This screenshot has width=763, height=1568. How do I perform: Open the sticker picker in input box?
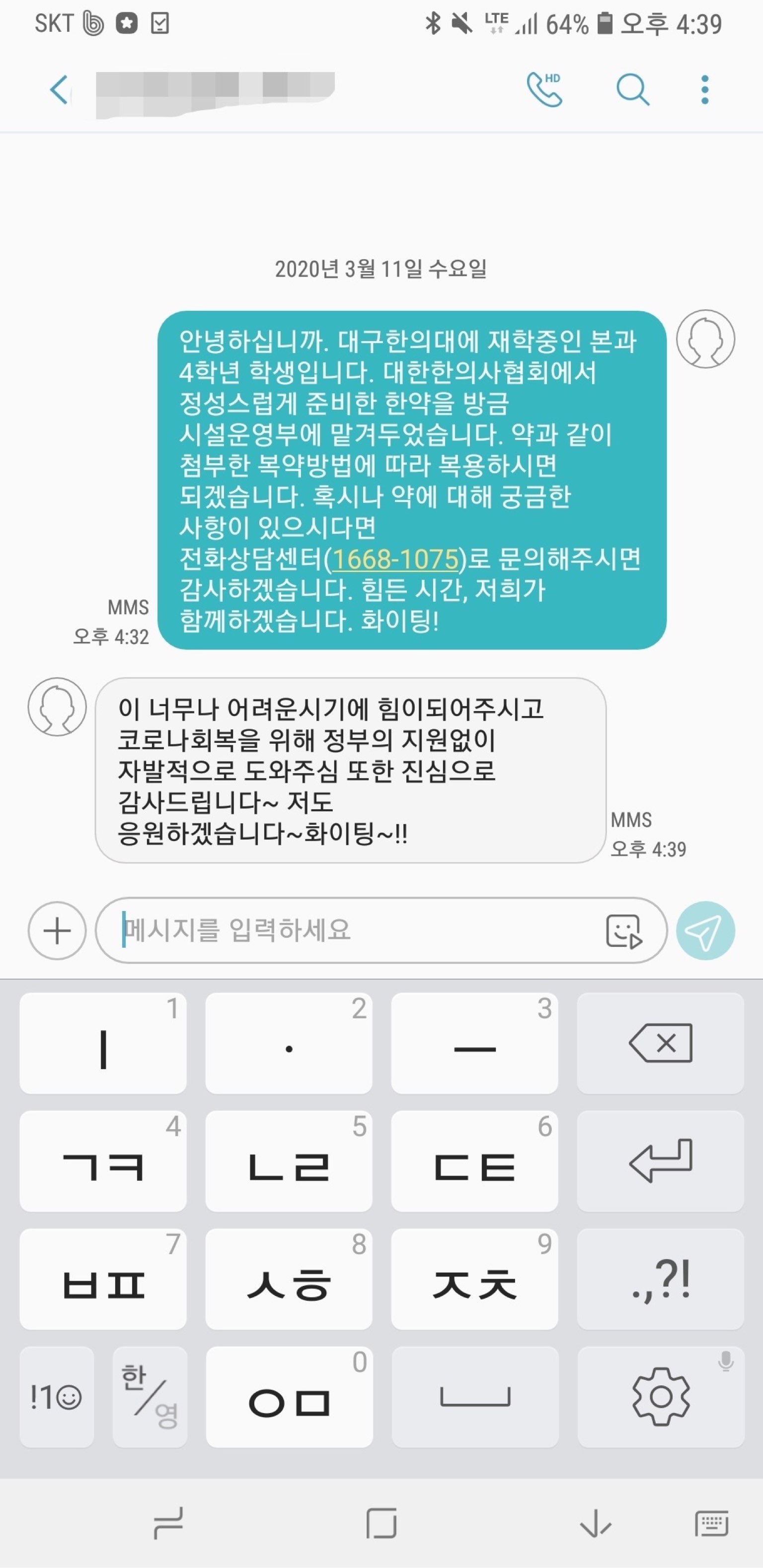(x=623, y=931)
